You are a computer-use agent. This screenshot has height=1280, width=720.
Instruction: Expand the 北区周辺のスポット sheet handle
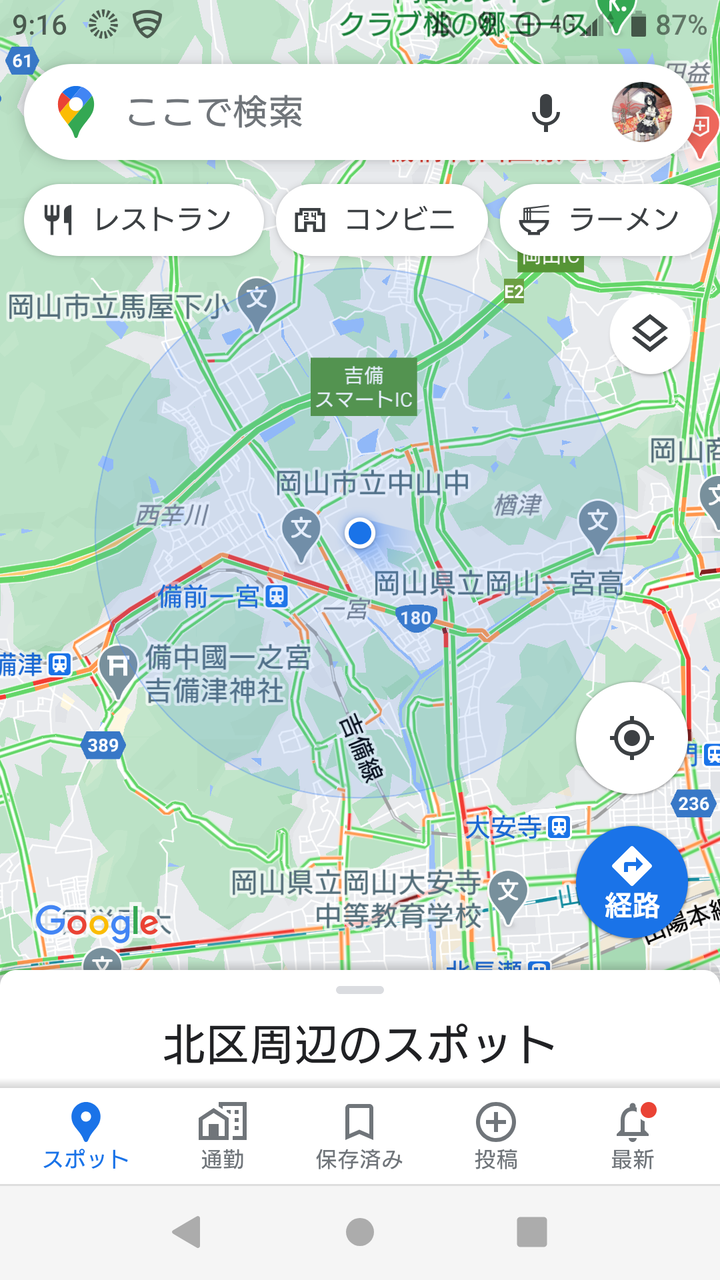point(360,990)
